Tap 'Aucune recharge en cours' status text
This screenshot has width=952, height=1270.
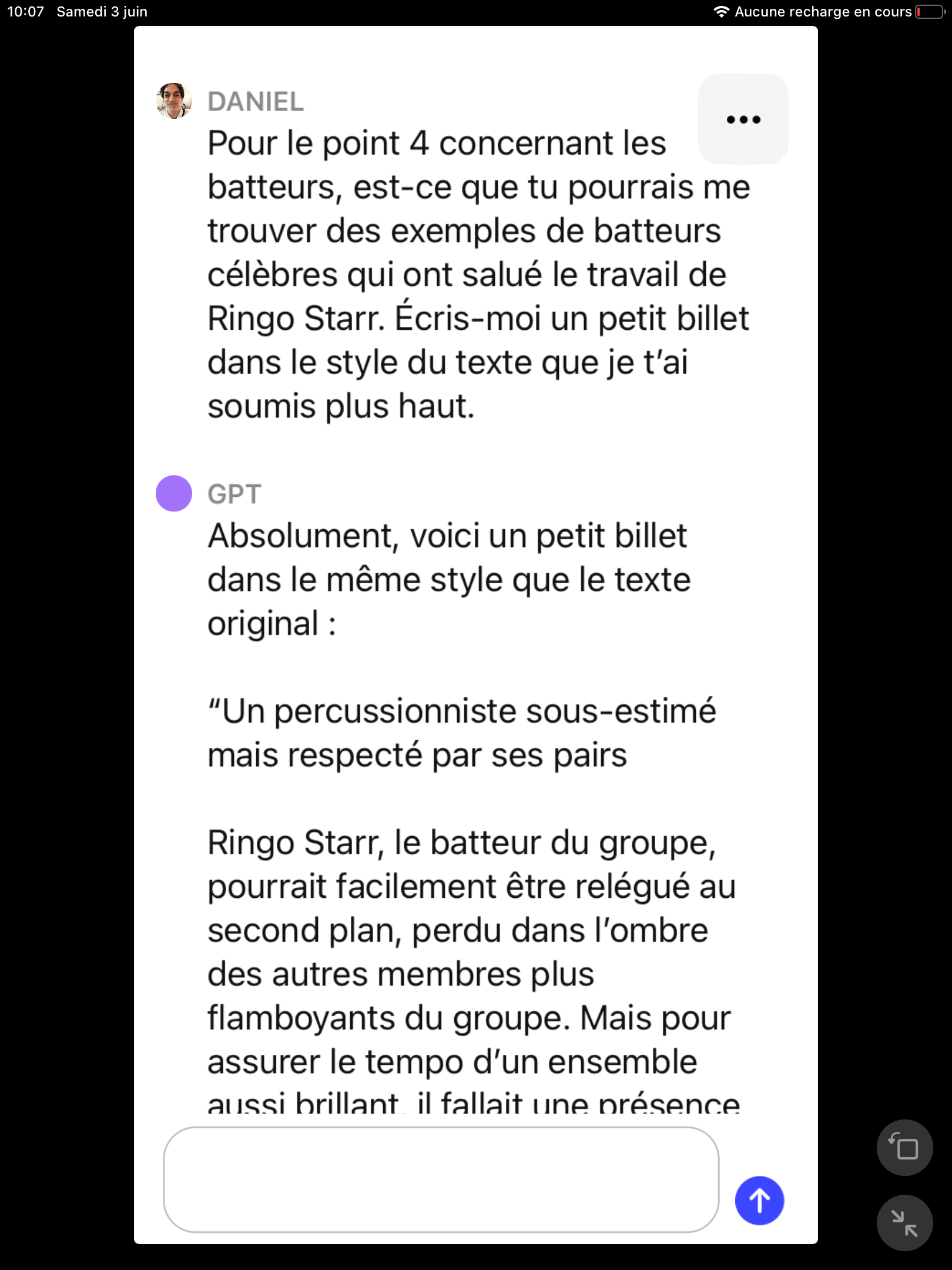point(823,11)
